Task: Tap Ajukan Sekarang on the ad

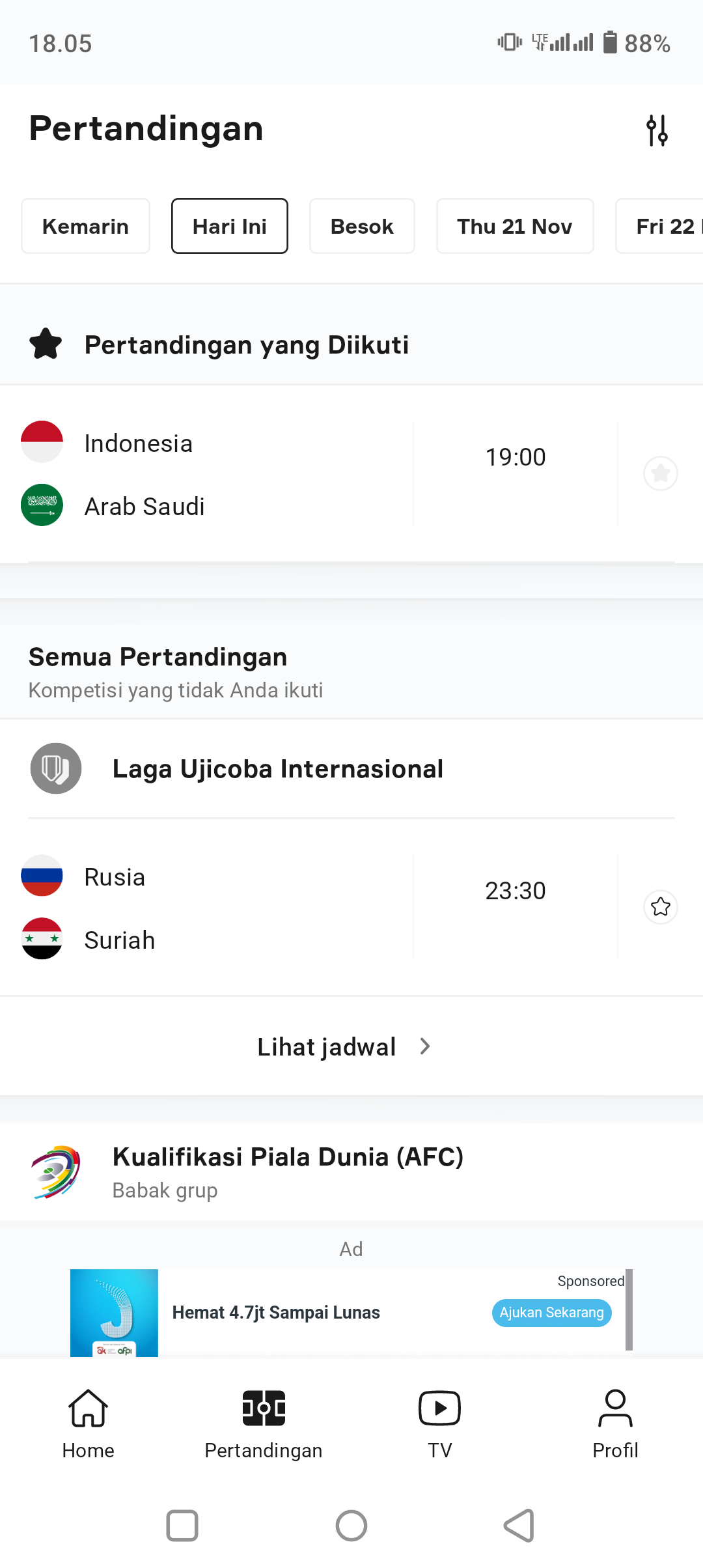Action: 552,1312
